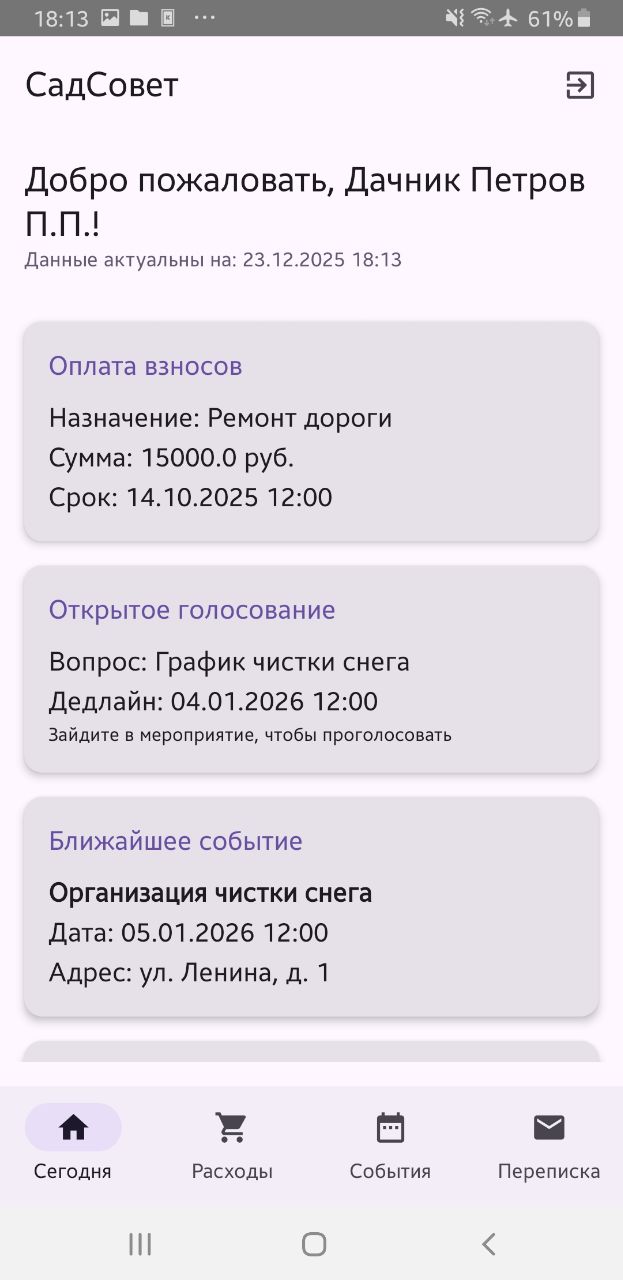Go back with the system back button
Screen dimensions: 623x1280
pos(488,1244)
